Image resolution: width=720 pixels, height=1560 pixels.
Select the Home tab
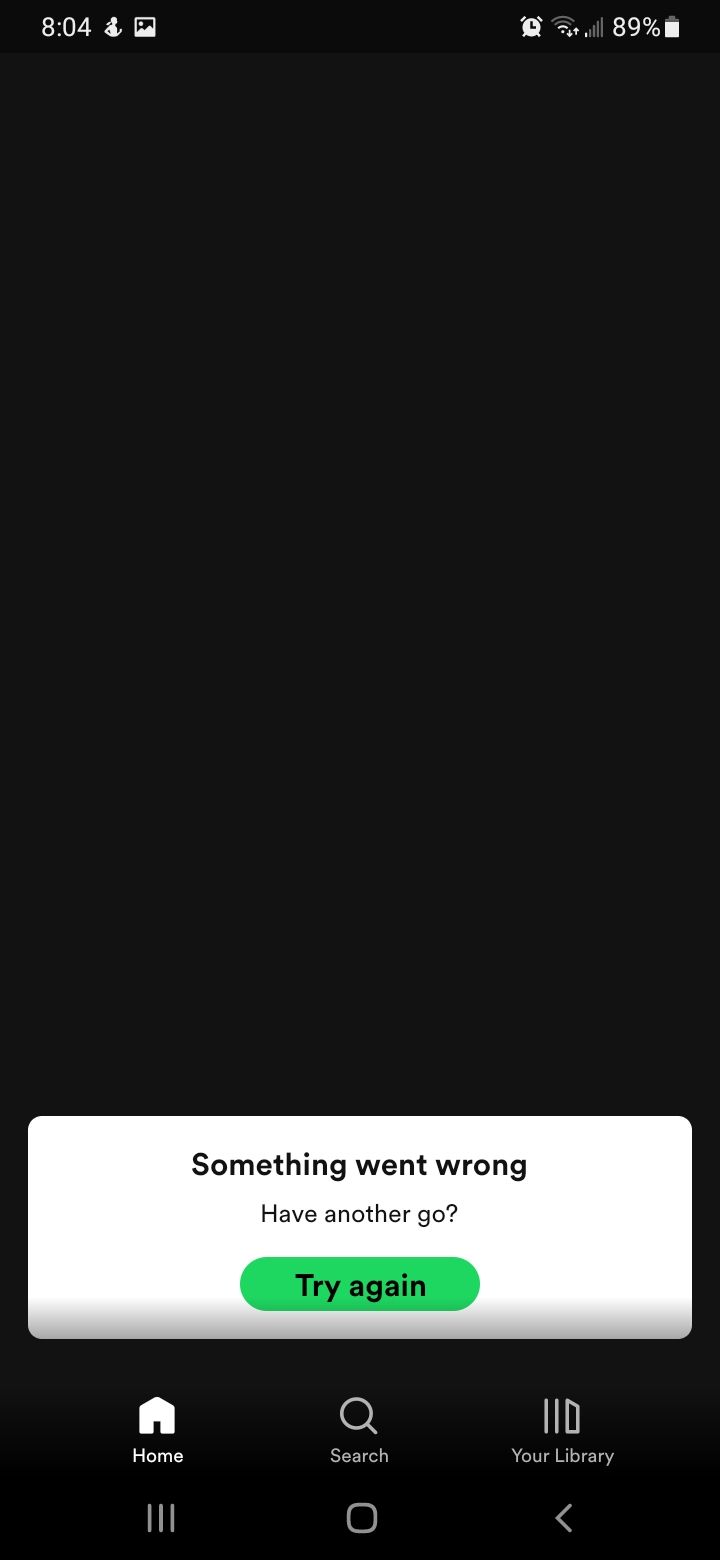(158, 1431)
